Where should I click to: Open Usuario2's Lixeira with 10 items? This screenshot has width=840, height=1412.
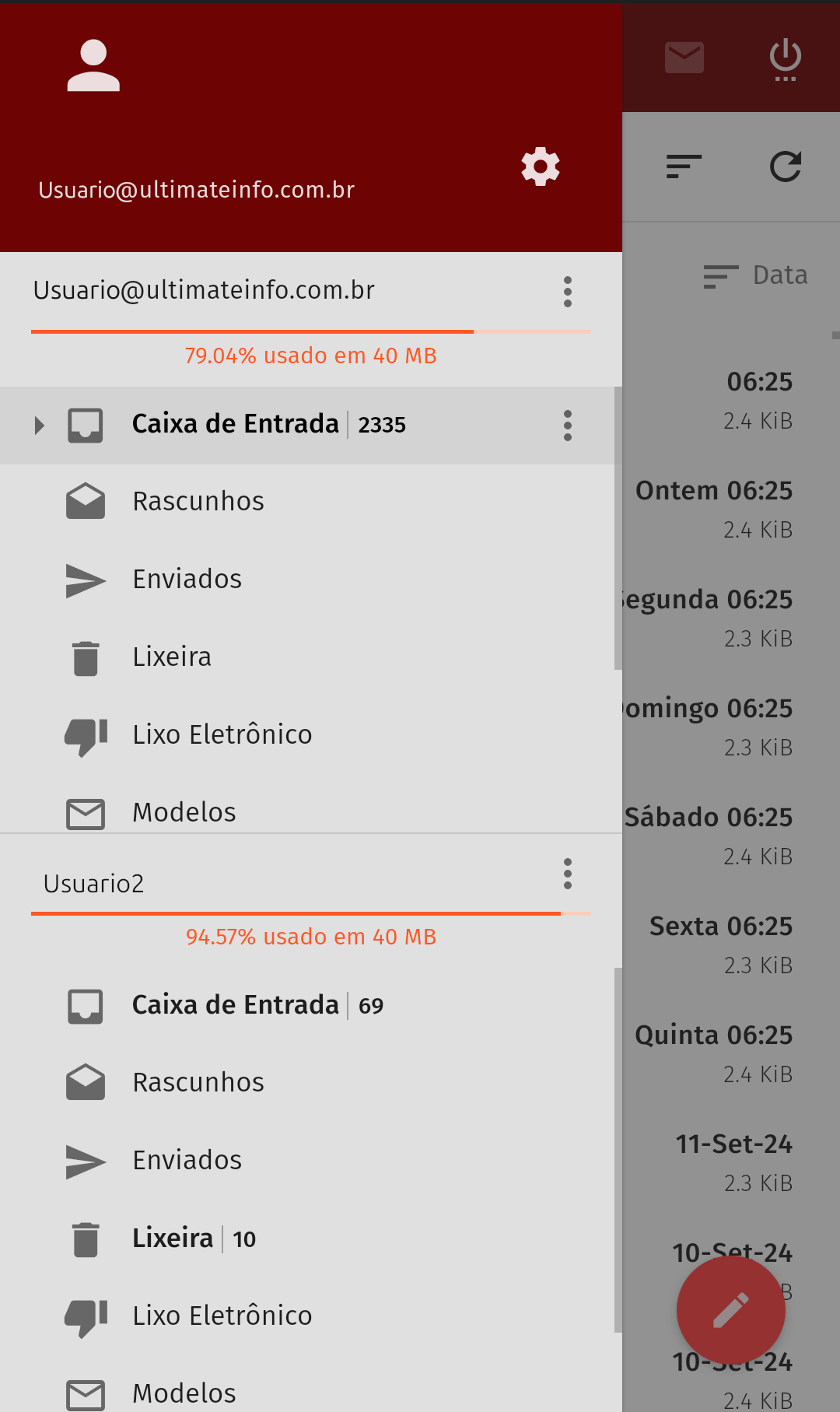(173, 1239)
